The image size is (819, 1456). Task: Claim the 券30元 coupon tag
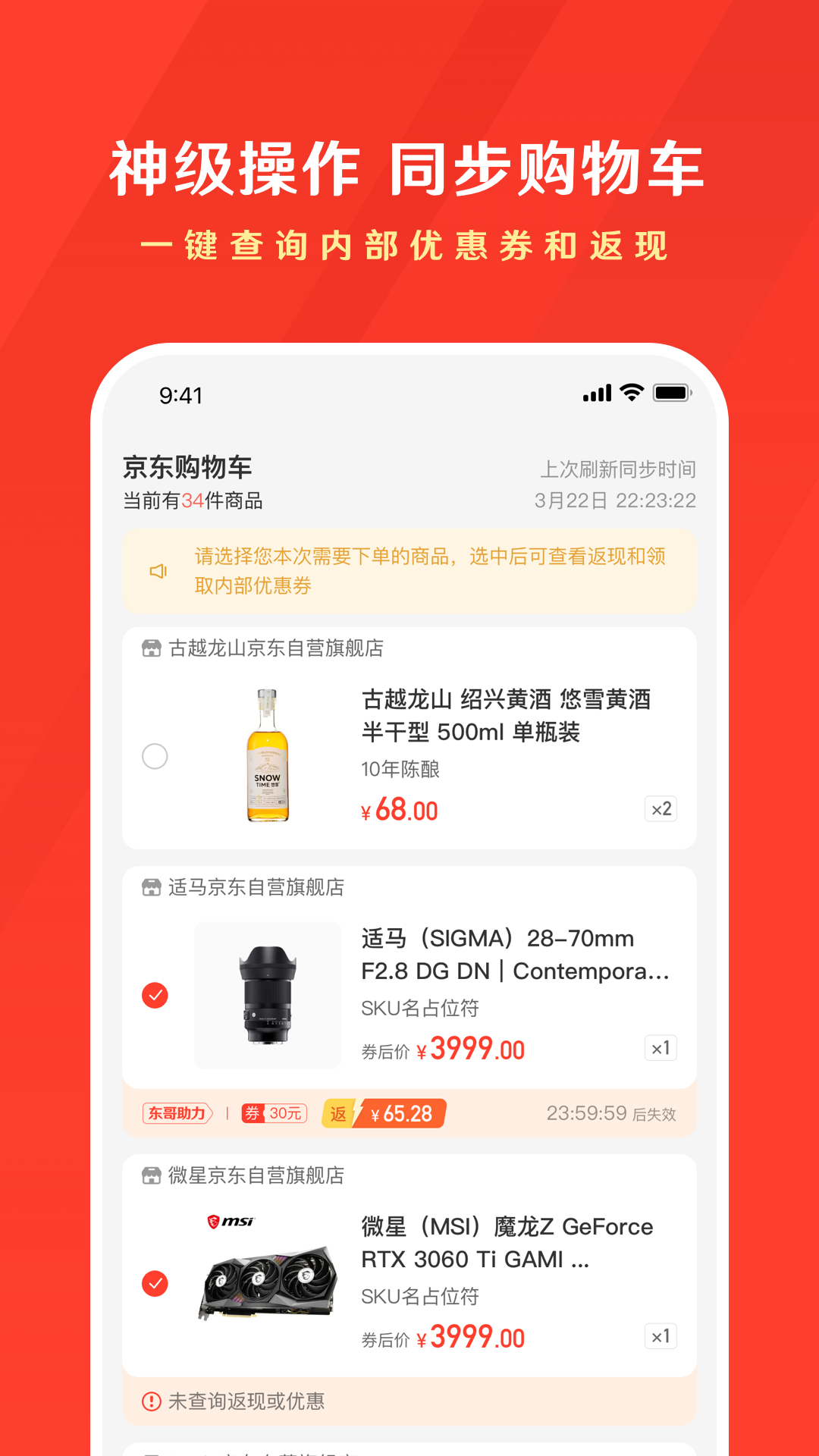coord(273,1113)
